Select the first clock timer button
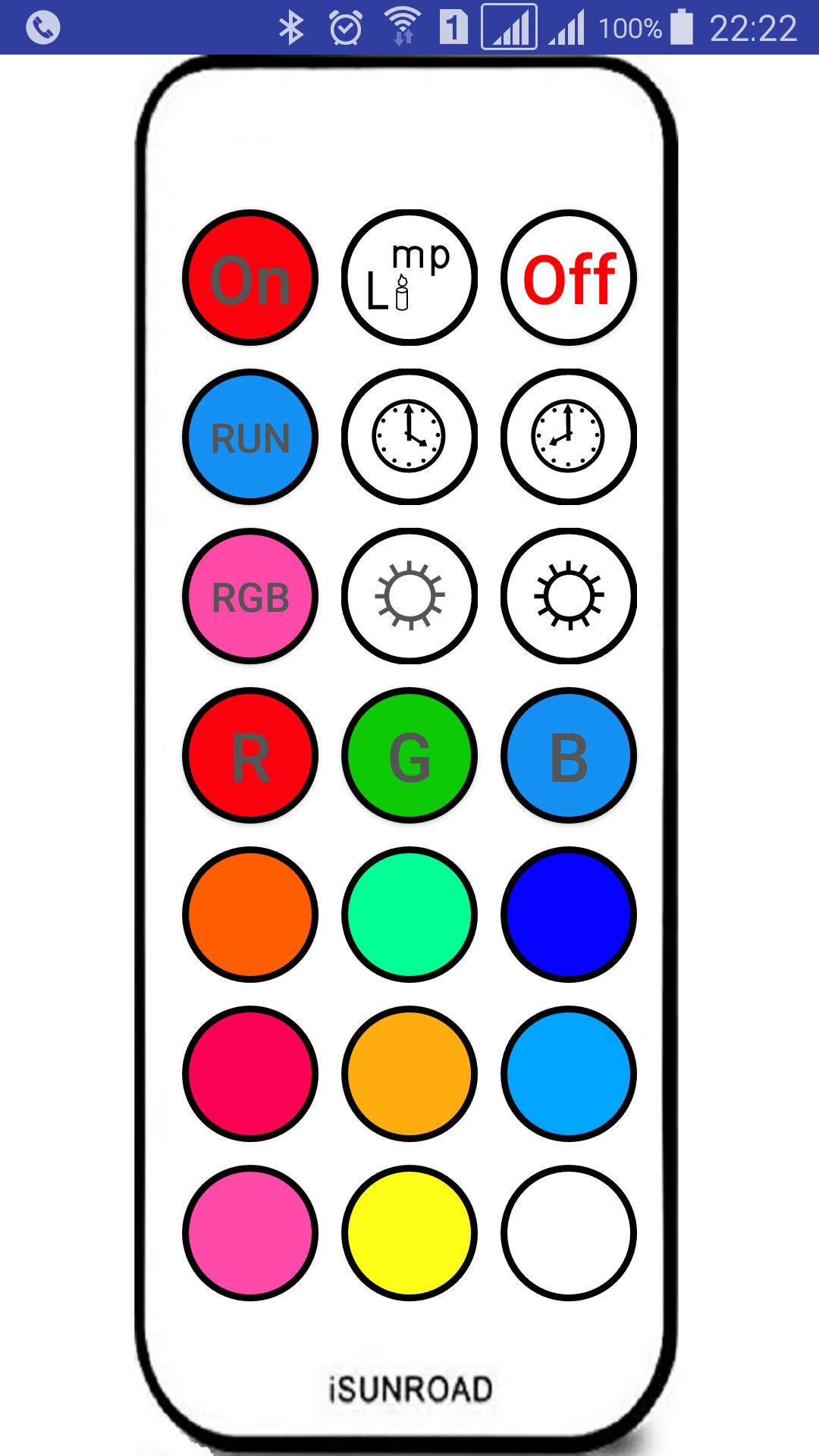Screen dimensions: 819x1456 coord(409,436)
